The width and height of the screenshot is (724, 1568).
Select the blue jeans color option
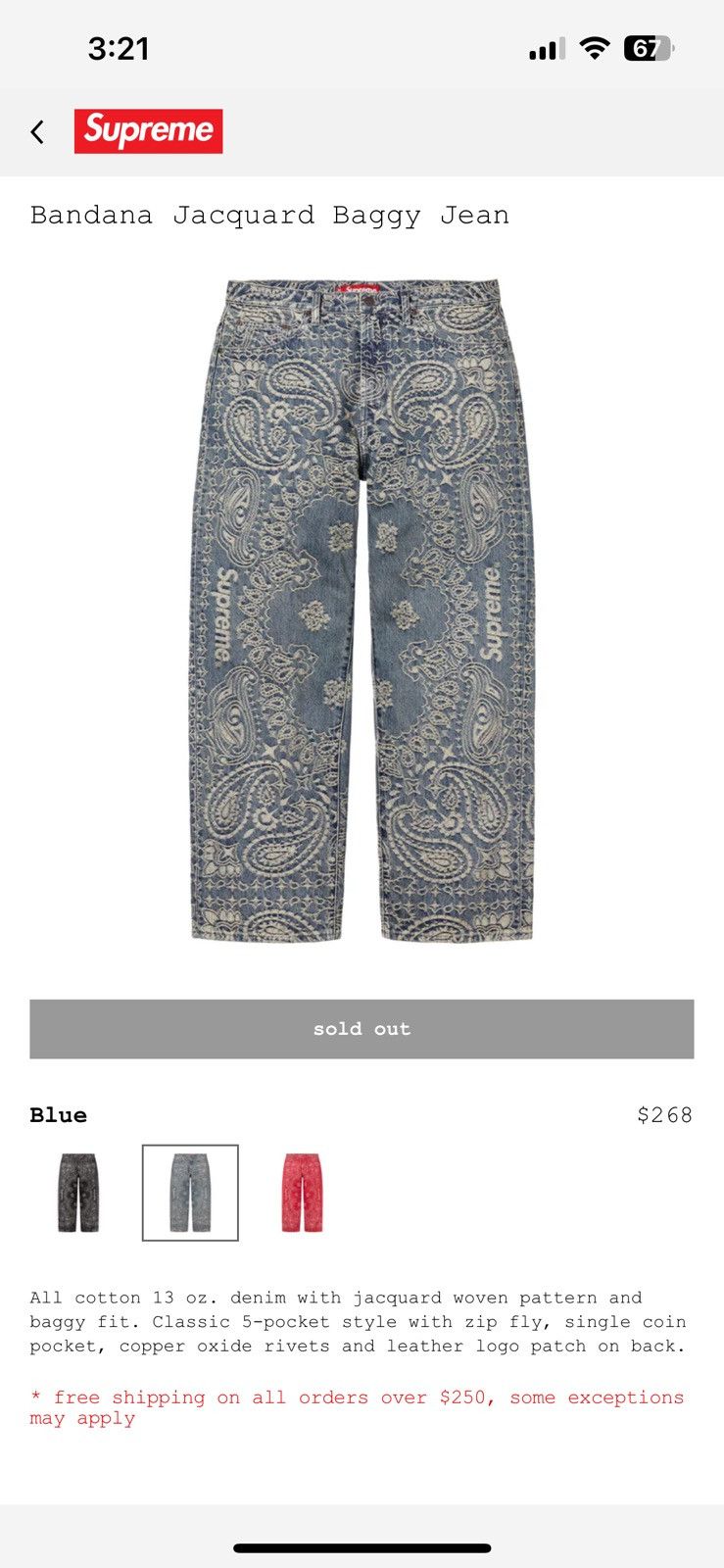coord(190,1193)
